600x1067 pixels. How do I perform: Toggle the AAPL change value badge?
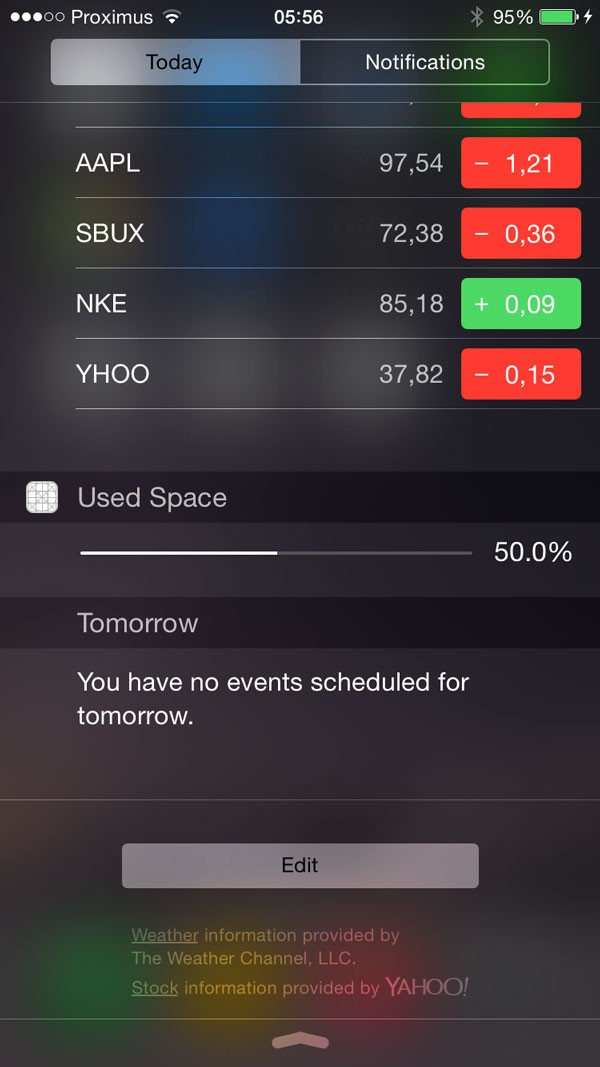click(x=521, y=163)
